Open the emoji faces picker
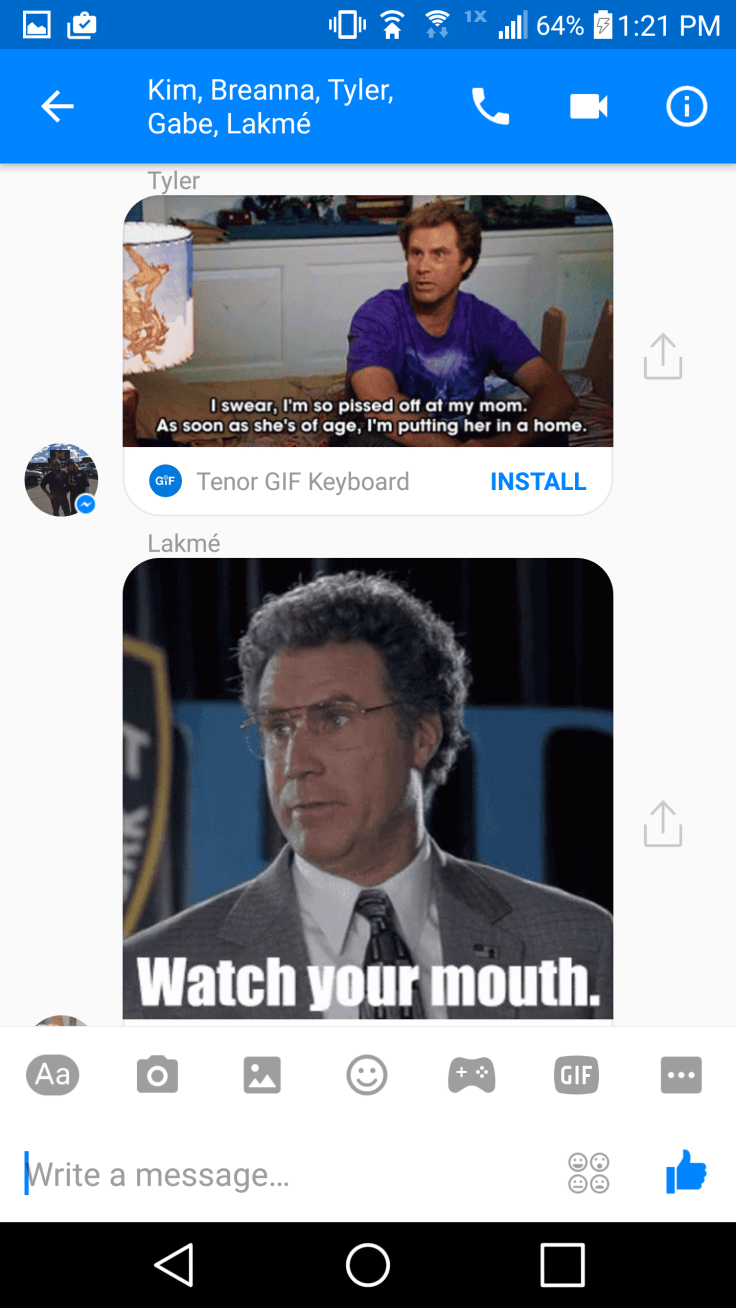This screenshot has width=736, height=1308. point(588,1173)
